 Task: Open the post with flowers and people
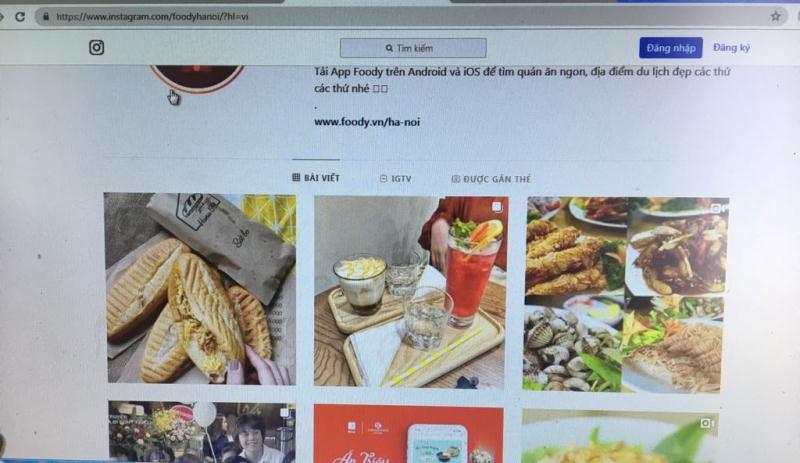[200, 432]
